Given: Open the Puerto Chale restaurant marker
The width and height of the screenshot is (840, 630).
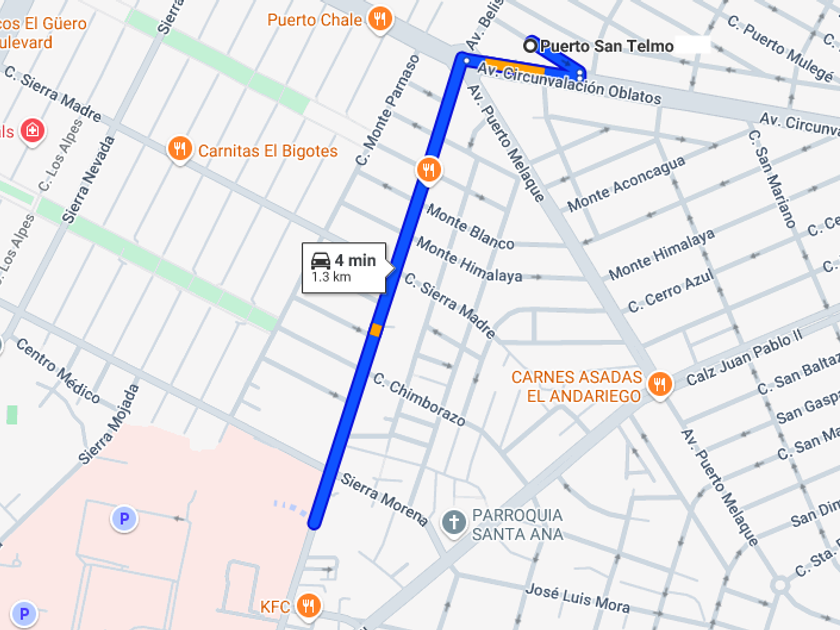Looking at the screenshot, I should (x=379, y=20).
